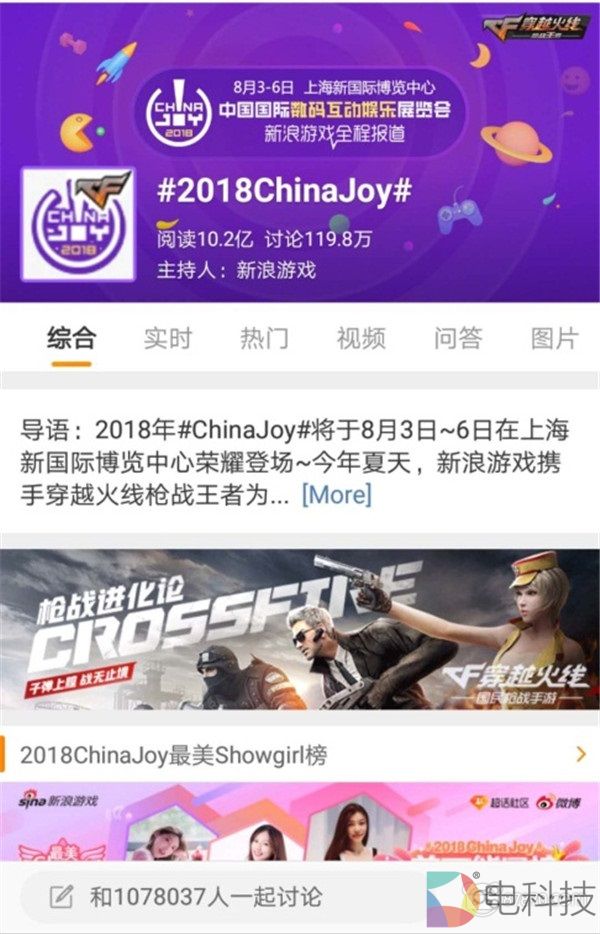Select the 热门 tab
The width and height of the screenshot is (600, 934).
[264, 338]
